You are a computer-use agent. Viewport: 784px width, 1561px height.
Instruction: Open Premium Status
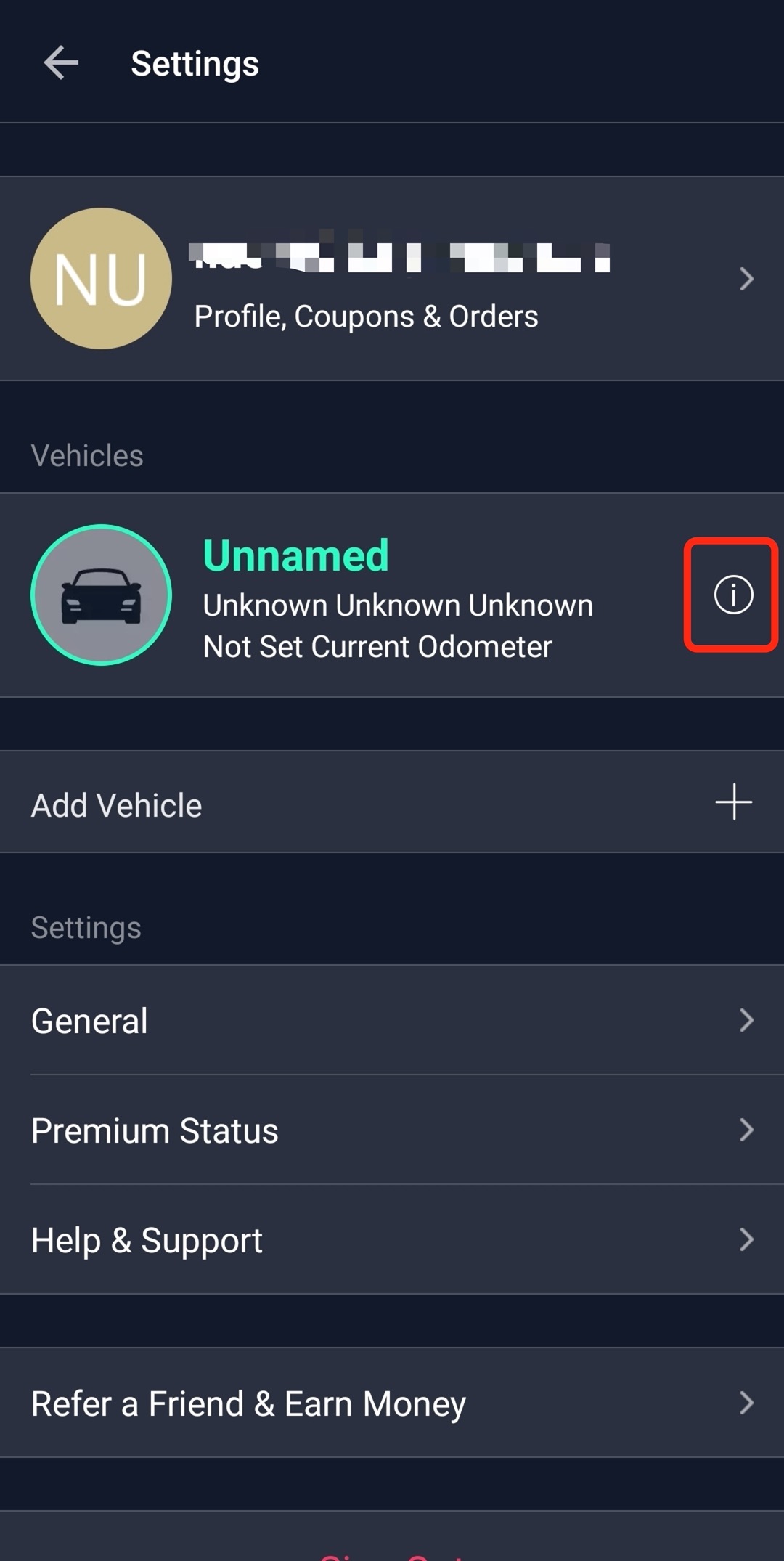click(x=392, y=1130)
